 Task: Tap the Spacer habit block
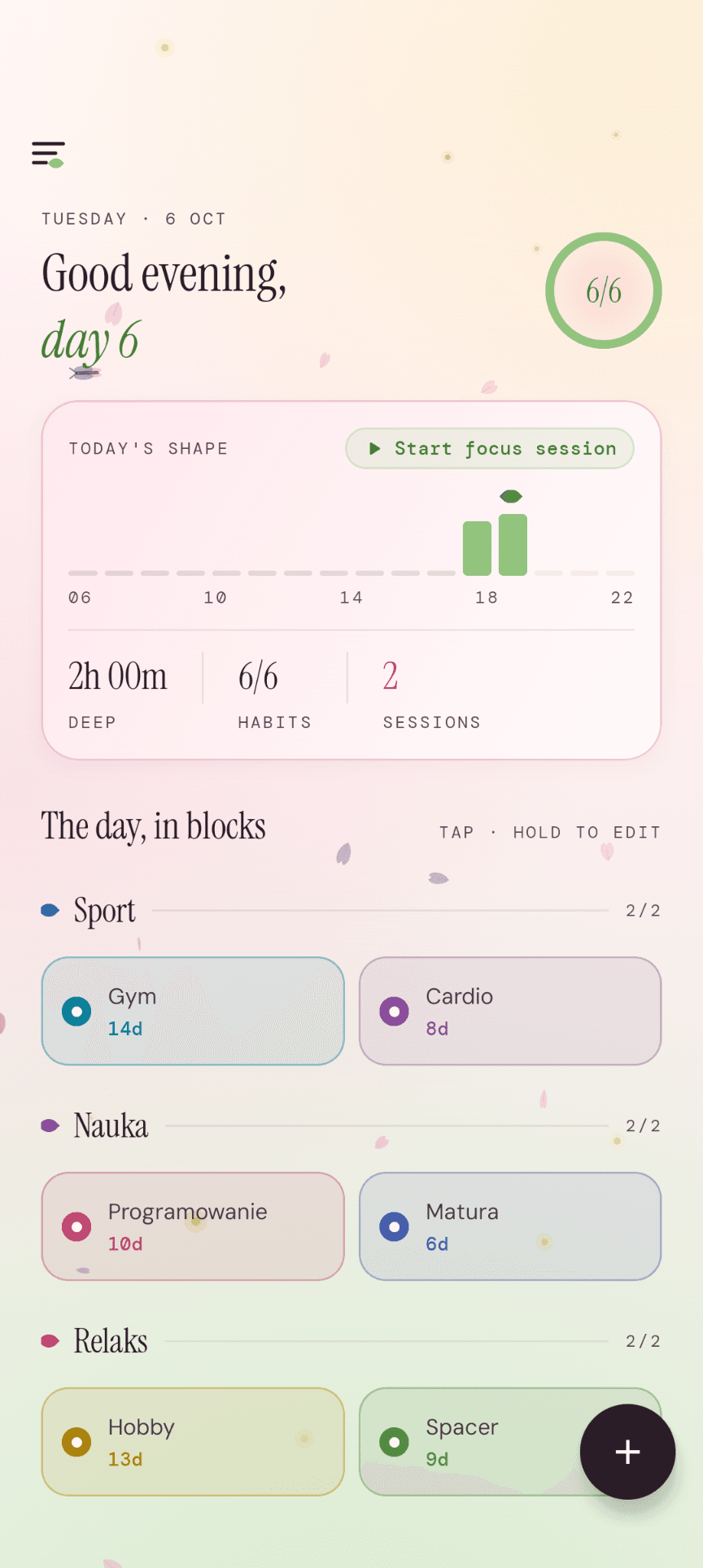coord(472,1442)
